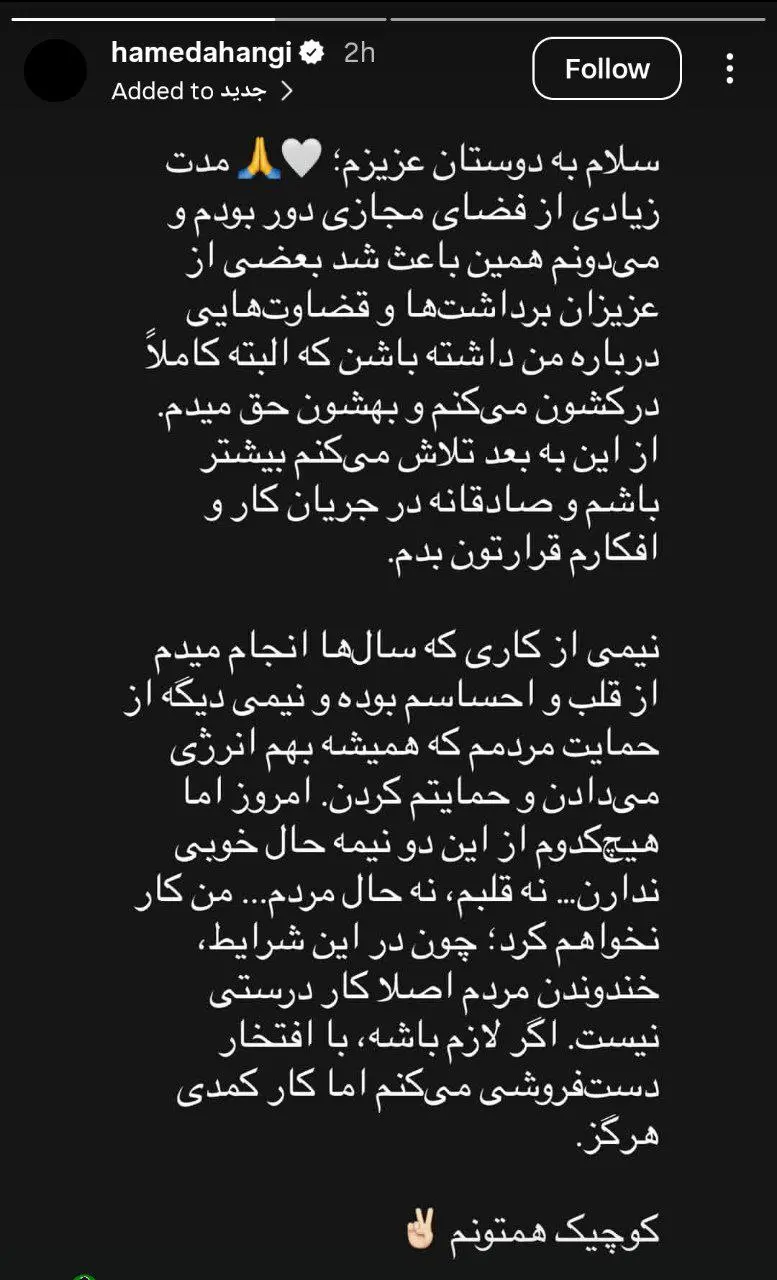
Task: Open the three-dot options menu
Action: pyautogui.click(x=730, y=67)
